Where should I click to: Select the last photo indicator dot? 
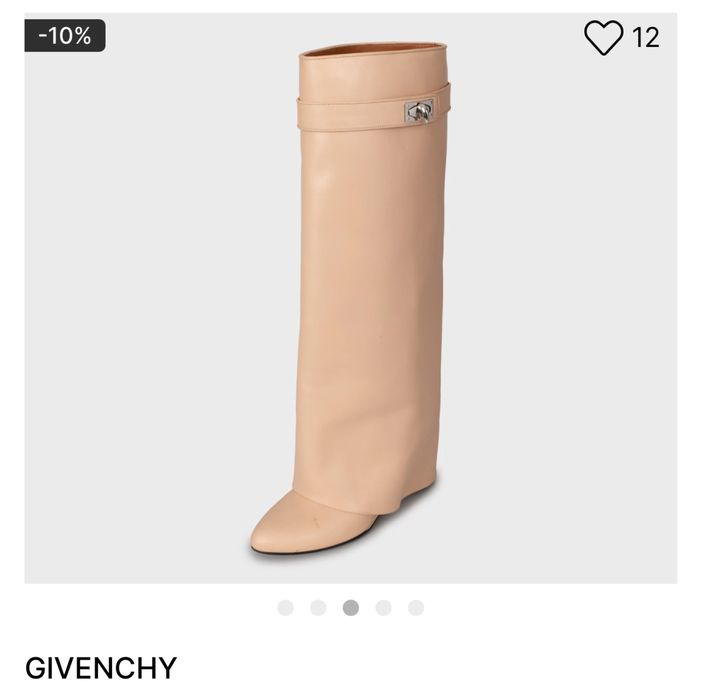[x=416, y=608]
